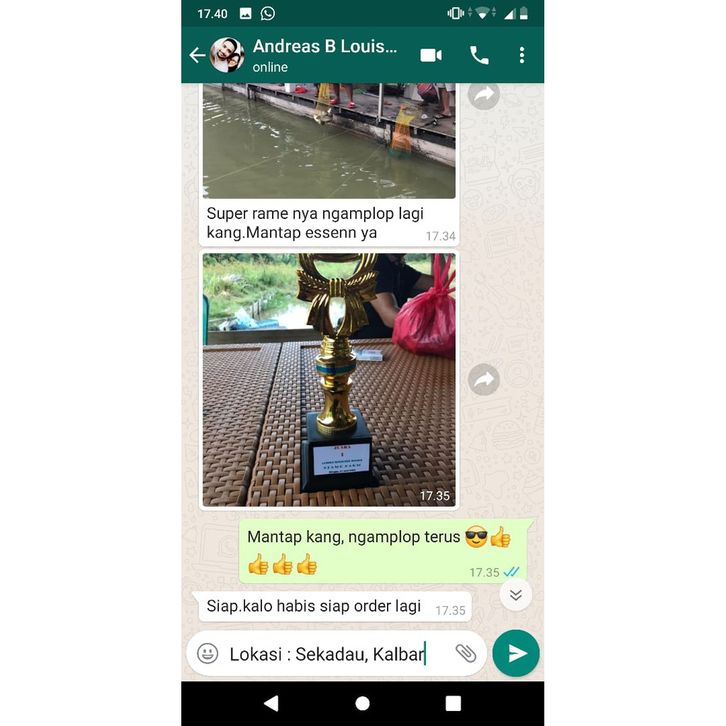Open the fishing pond photo
726x726 pixels.
point(328,140)
